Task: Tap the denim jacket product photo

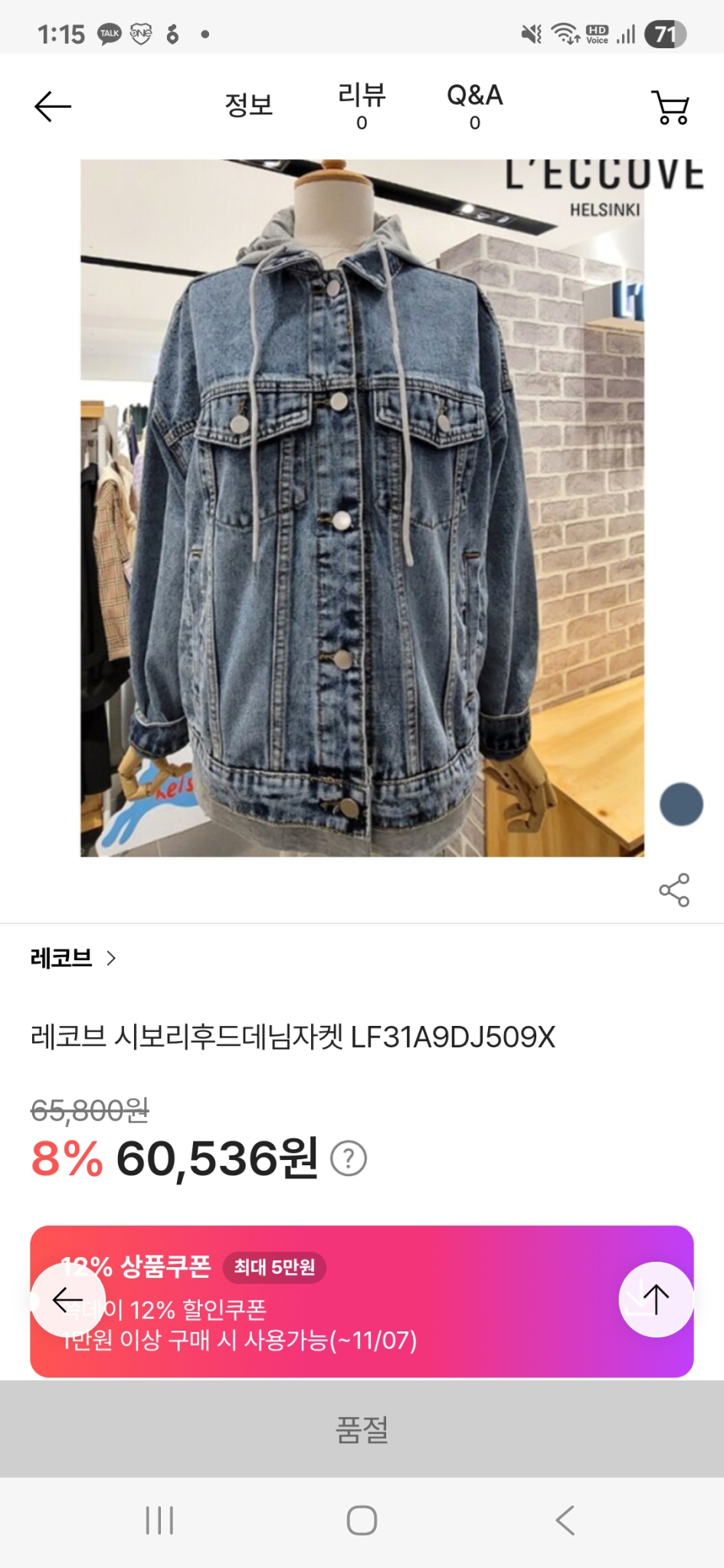Action: pos(362,505)
